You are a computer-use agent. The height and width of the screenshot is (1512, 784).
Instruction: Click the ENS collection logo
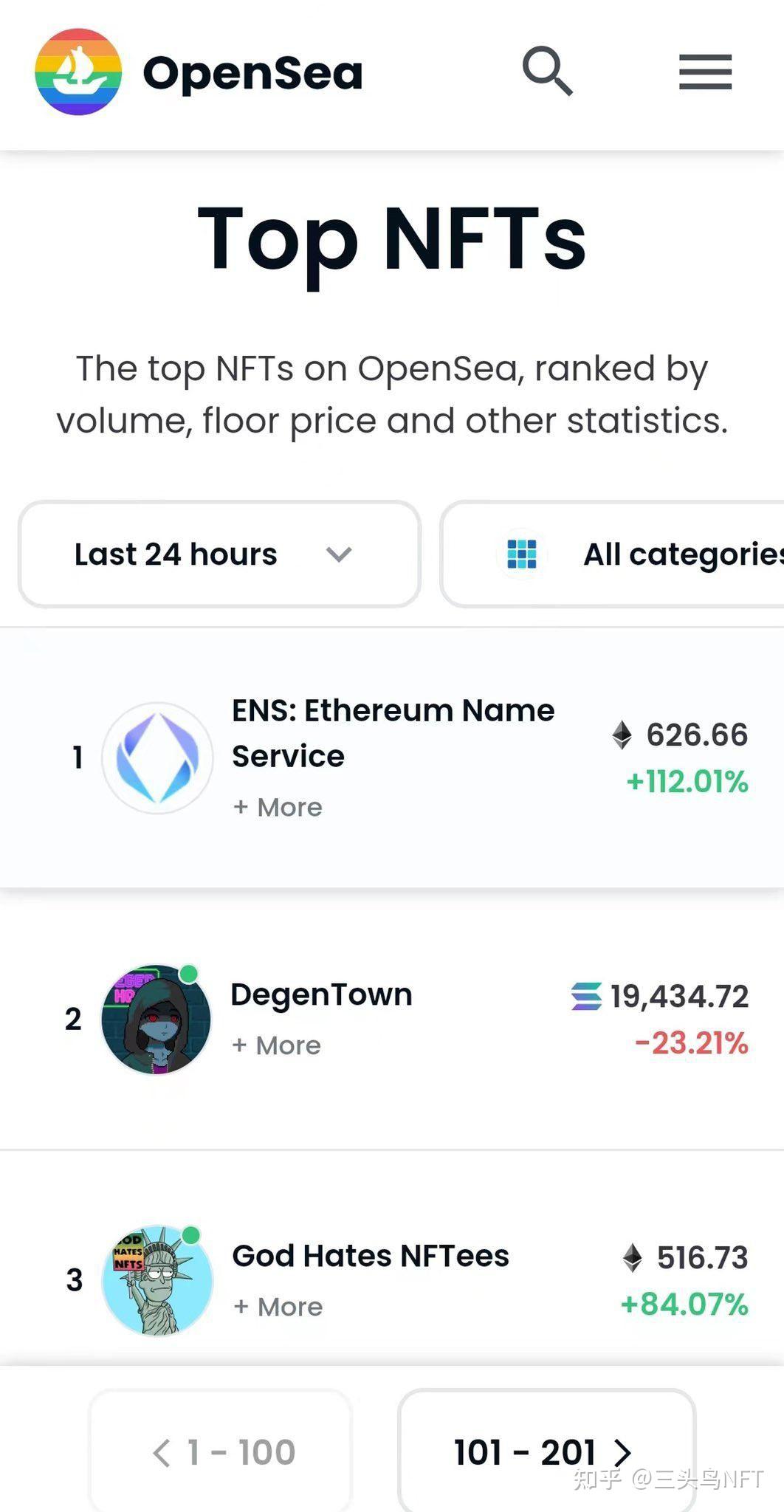click(x=158, y=757)
